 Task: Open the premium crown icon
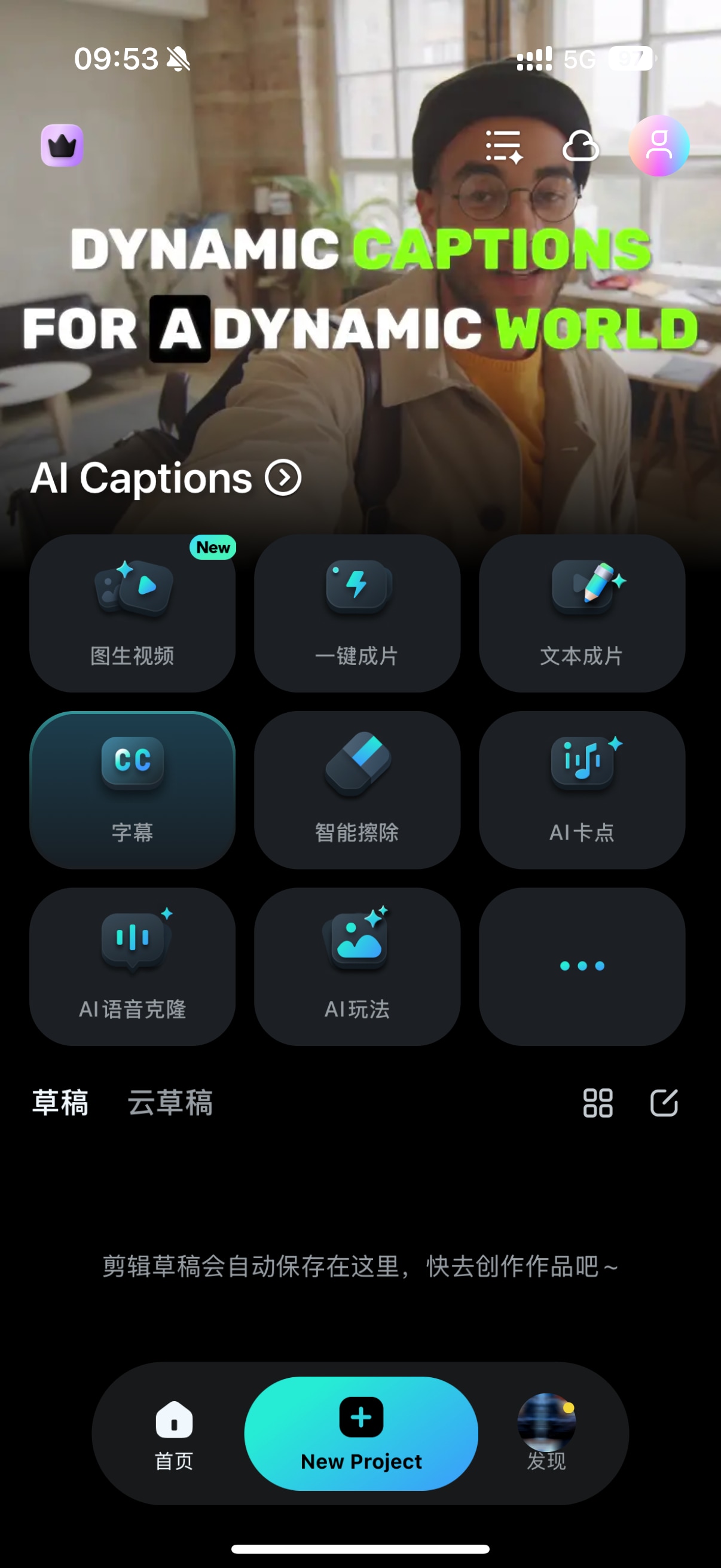[x=62, y=145]
